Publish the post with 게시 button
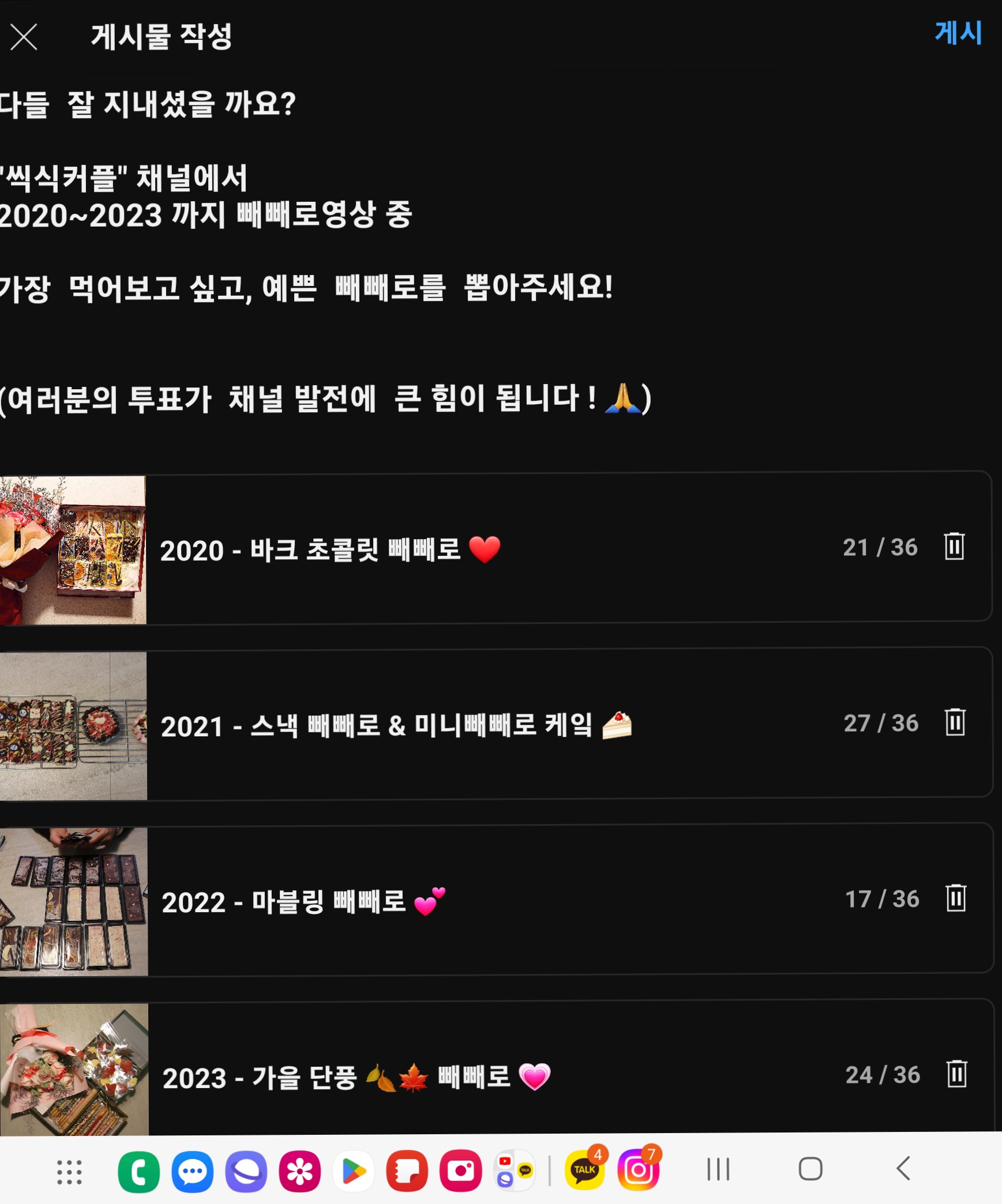The width and height of the screenshot is (1002, 1204). pyautogui.click(x=958, y=33)
